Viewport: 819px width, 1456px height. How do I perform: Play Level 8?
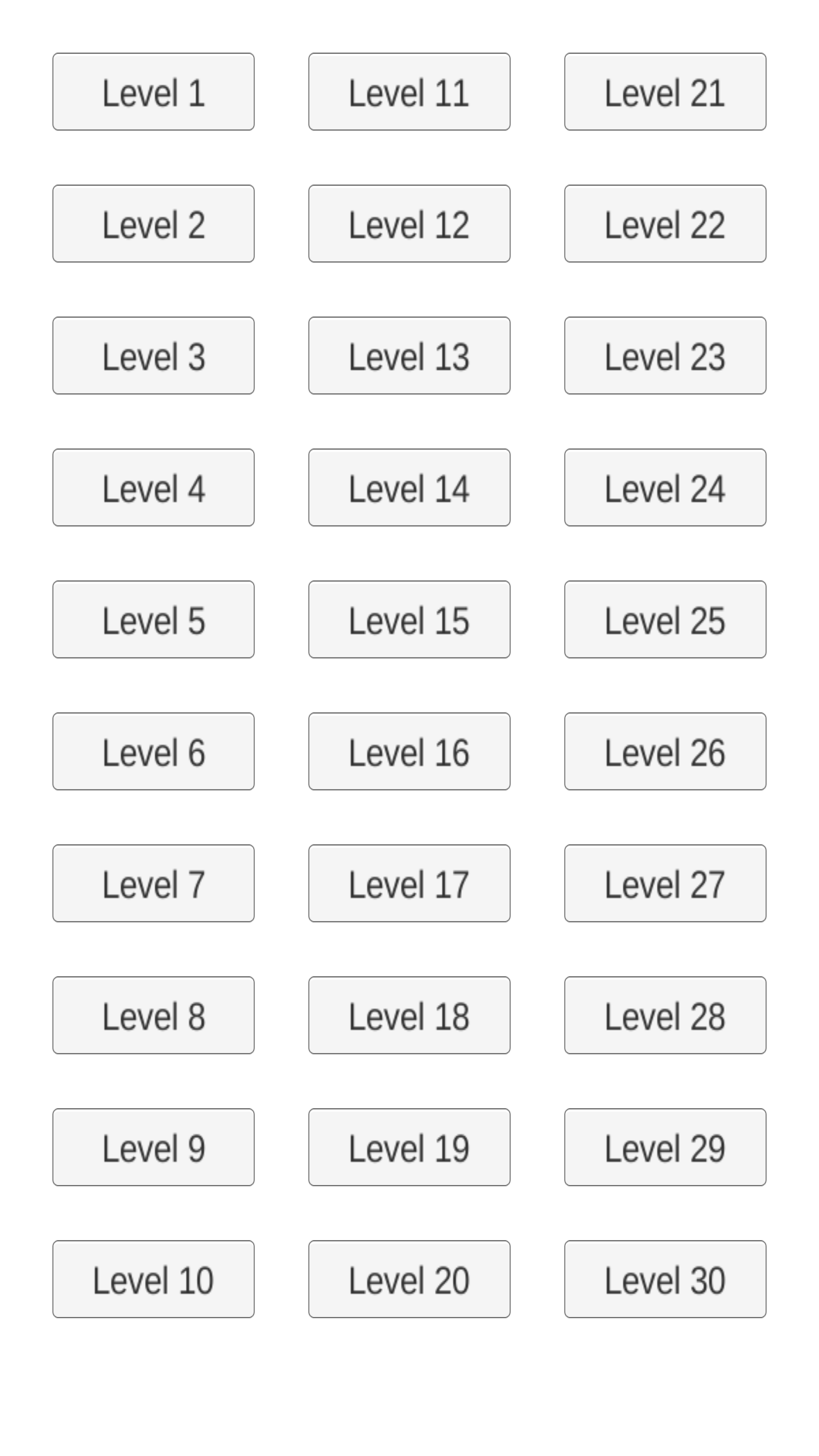click(x=154, y=1015)
